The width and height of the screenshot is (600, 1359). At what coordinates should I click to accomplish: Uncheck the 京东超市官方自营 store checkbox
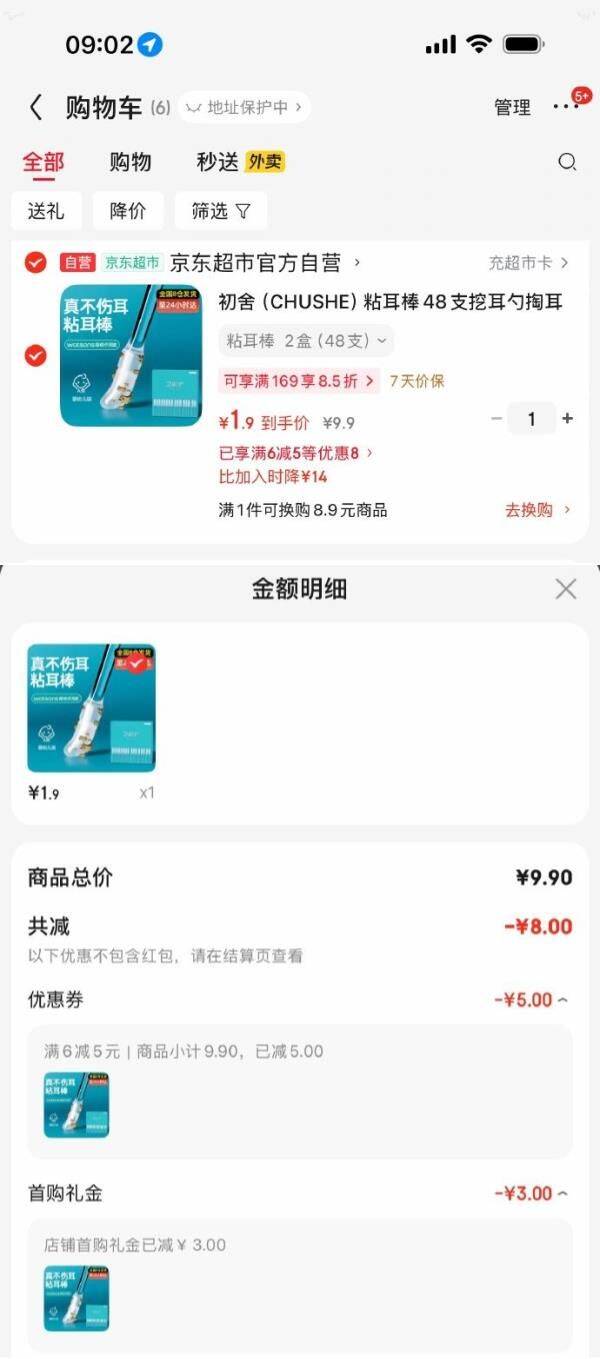tap(36, 262)
